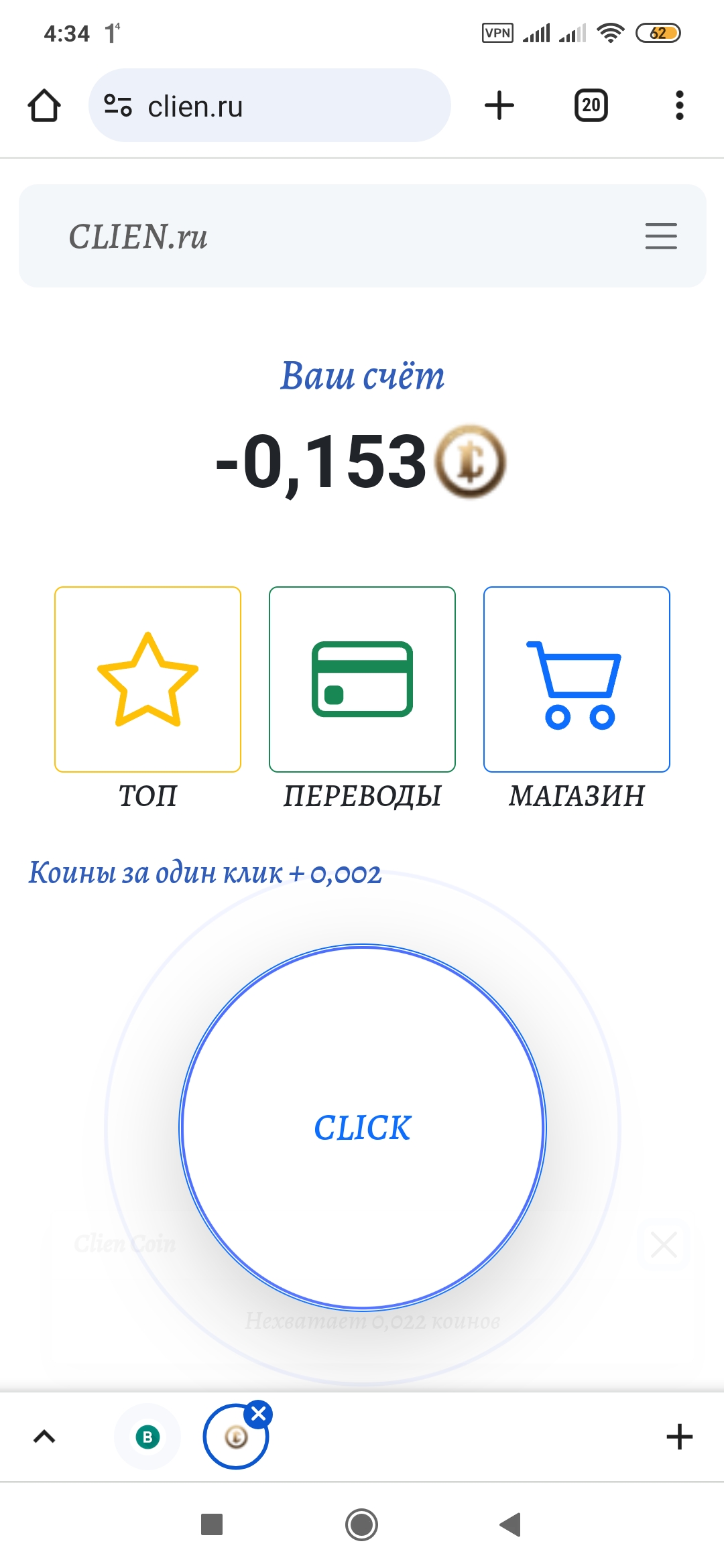
Task: Open the tab switcher showing 20 tabs
Action: click(591, 106)
